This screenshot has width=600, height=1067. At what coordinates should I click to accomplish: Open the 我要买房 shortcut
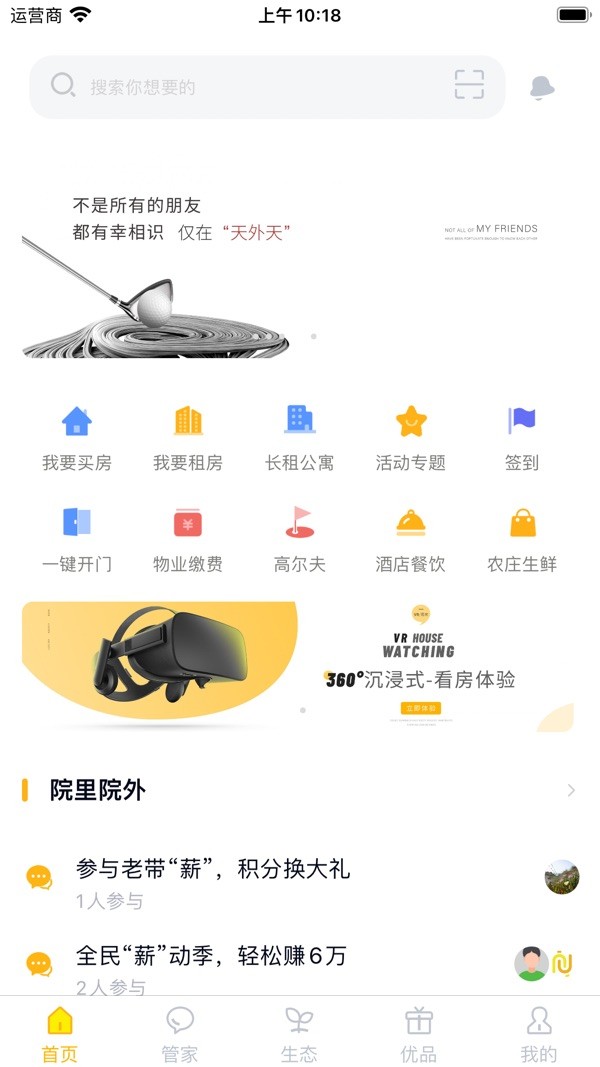[x=77, y=438]
